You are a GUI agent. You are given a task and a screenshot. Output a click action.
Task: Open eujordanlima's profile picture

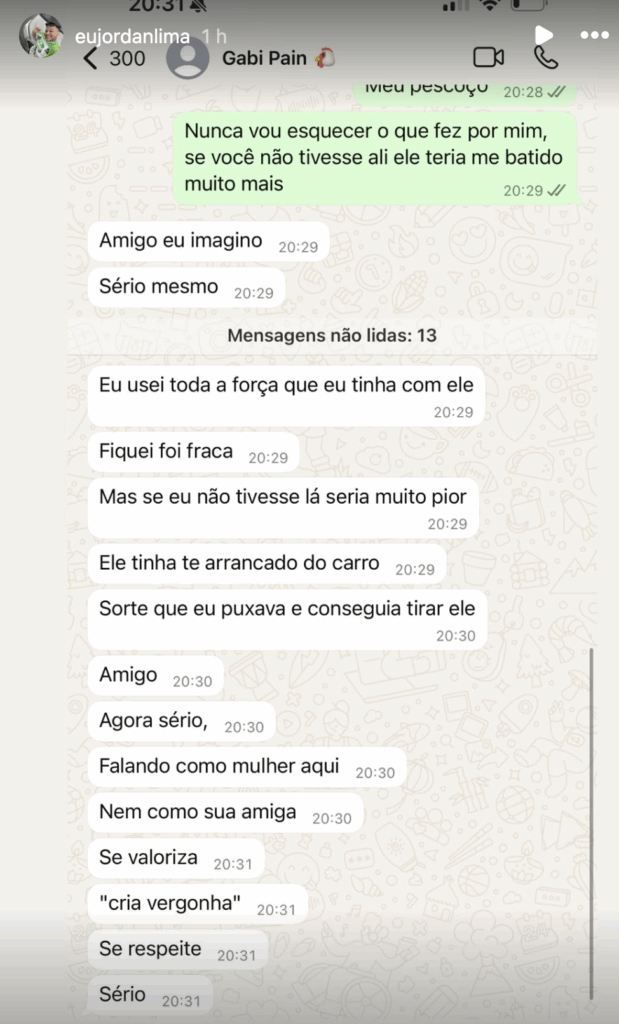coord(42,36)
